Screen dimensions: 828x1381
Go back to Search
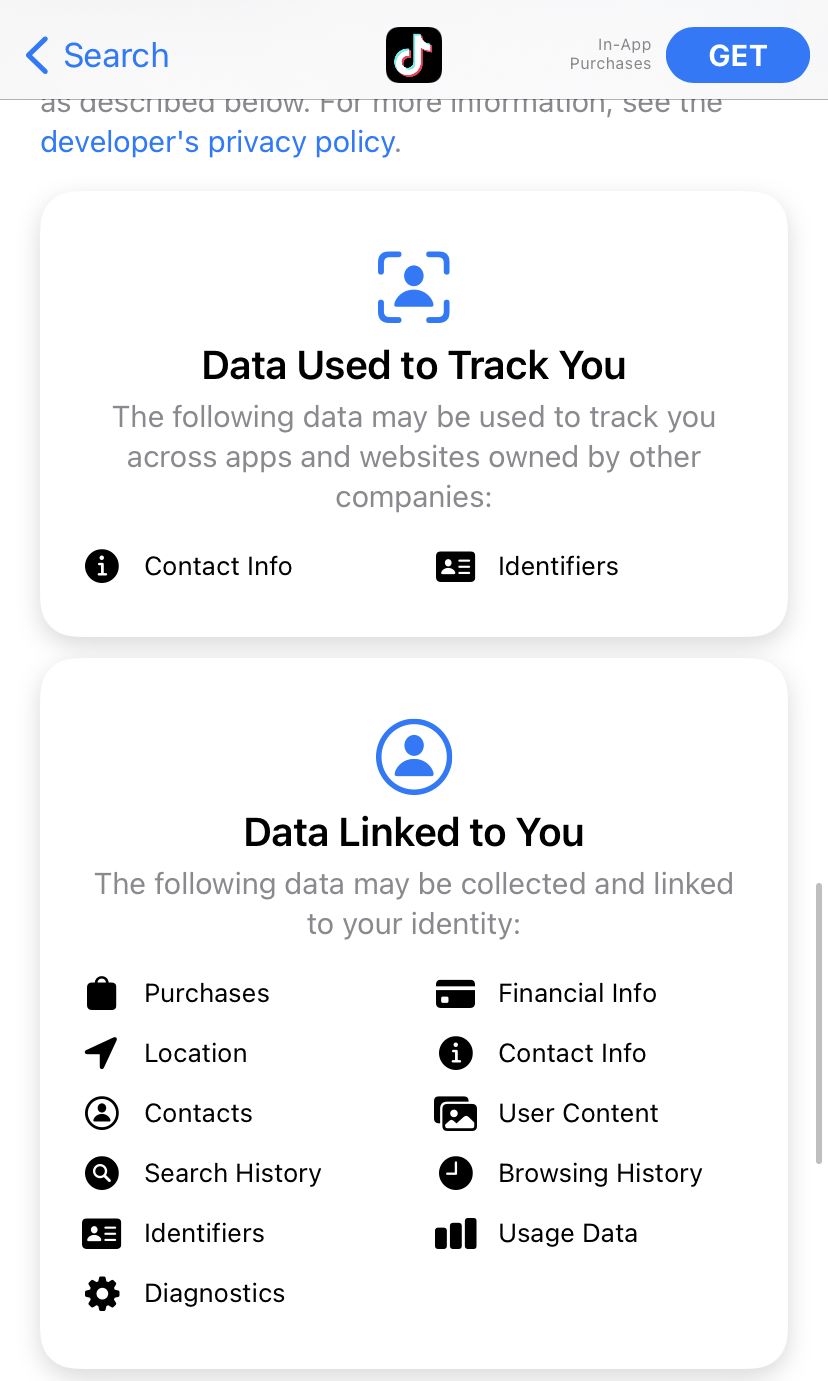coord(97,55)
